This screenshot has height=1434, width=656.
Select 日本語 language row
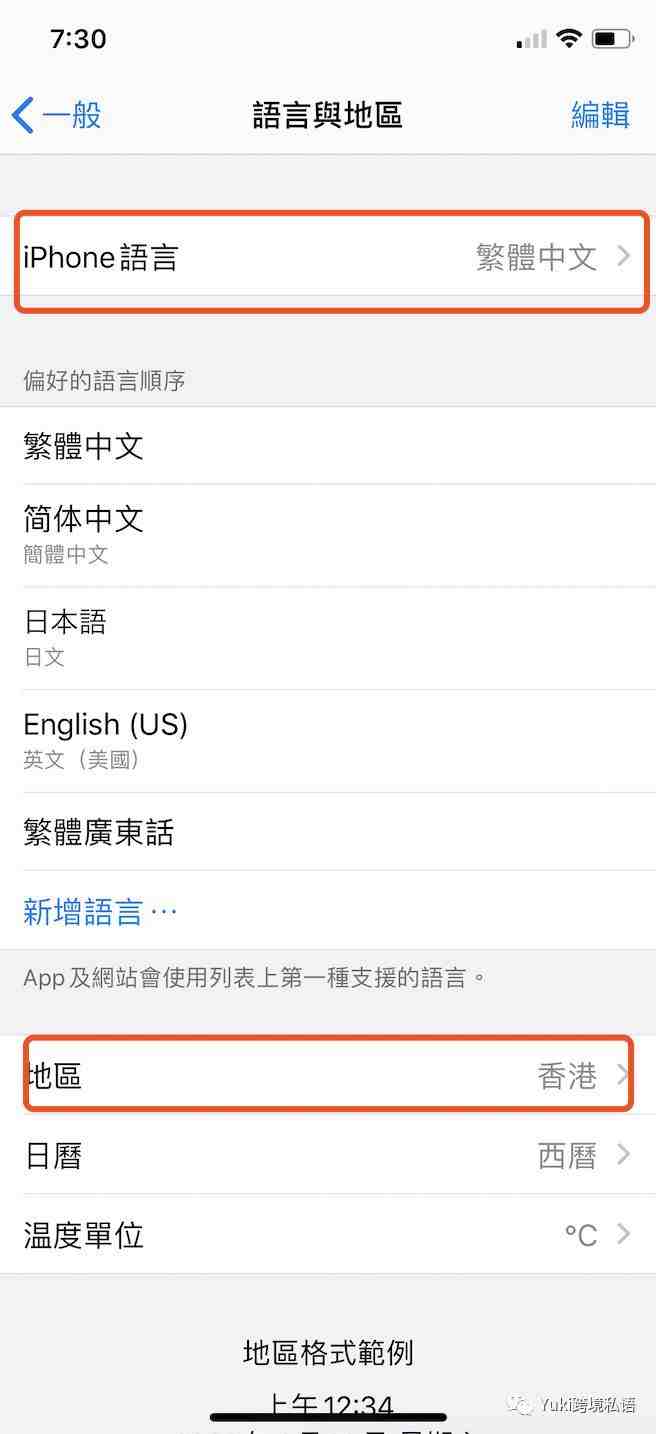tap(328, 637)
